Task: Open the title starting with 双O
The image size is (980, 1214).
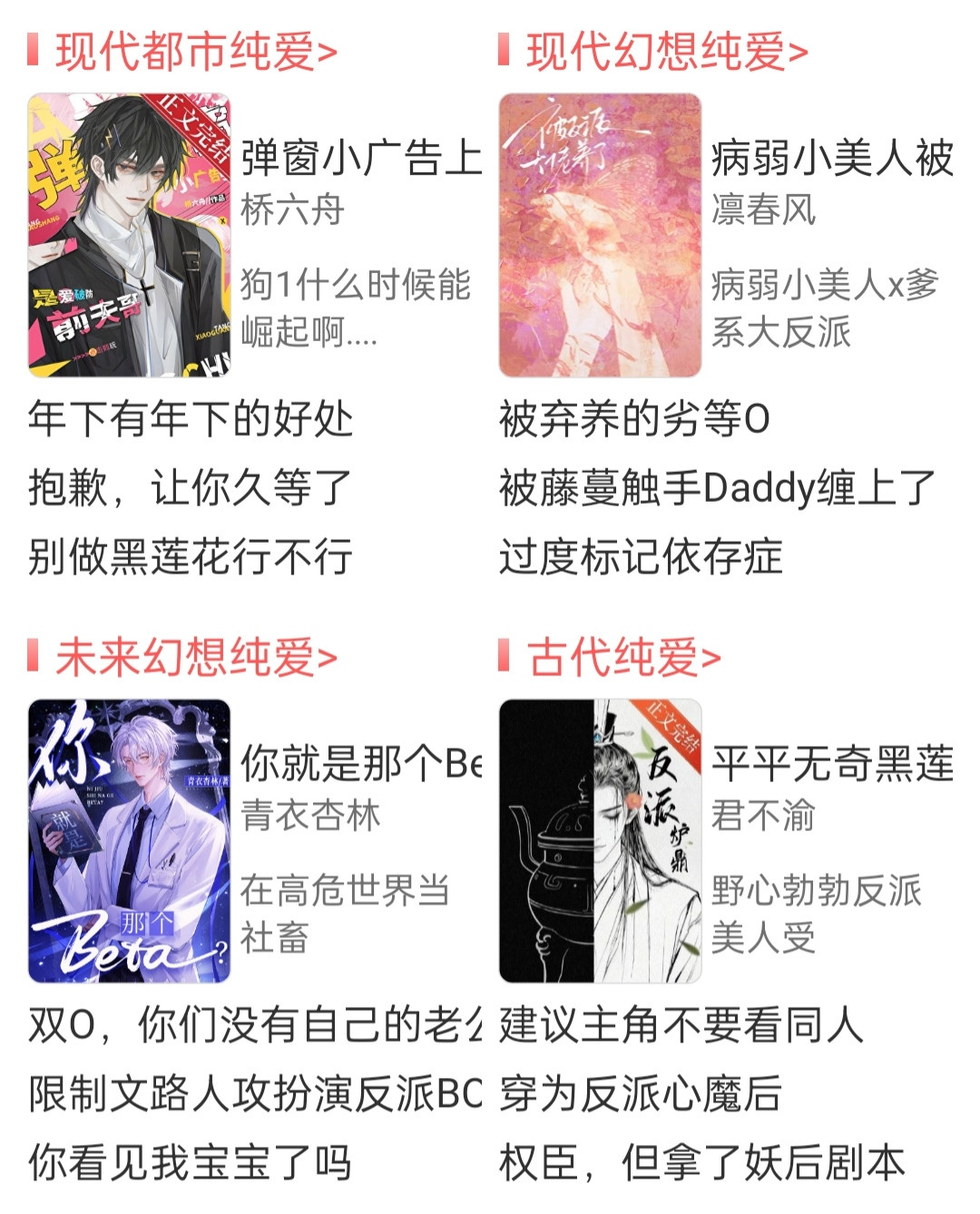Action: point(254,1024)
